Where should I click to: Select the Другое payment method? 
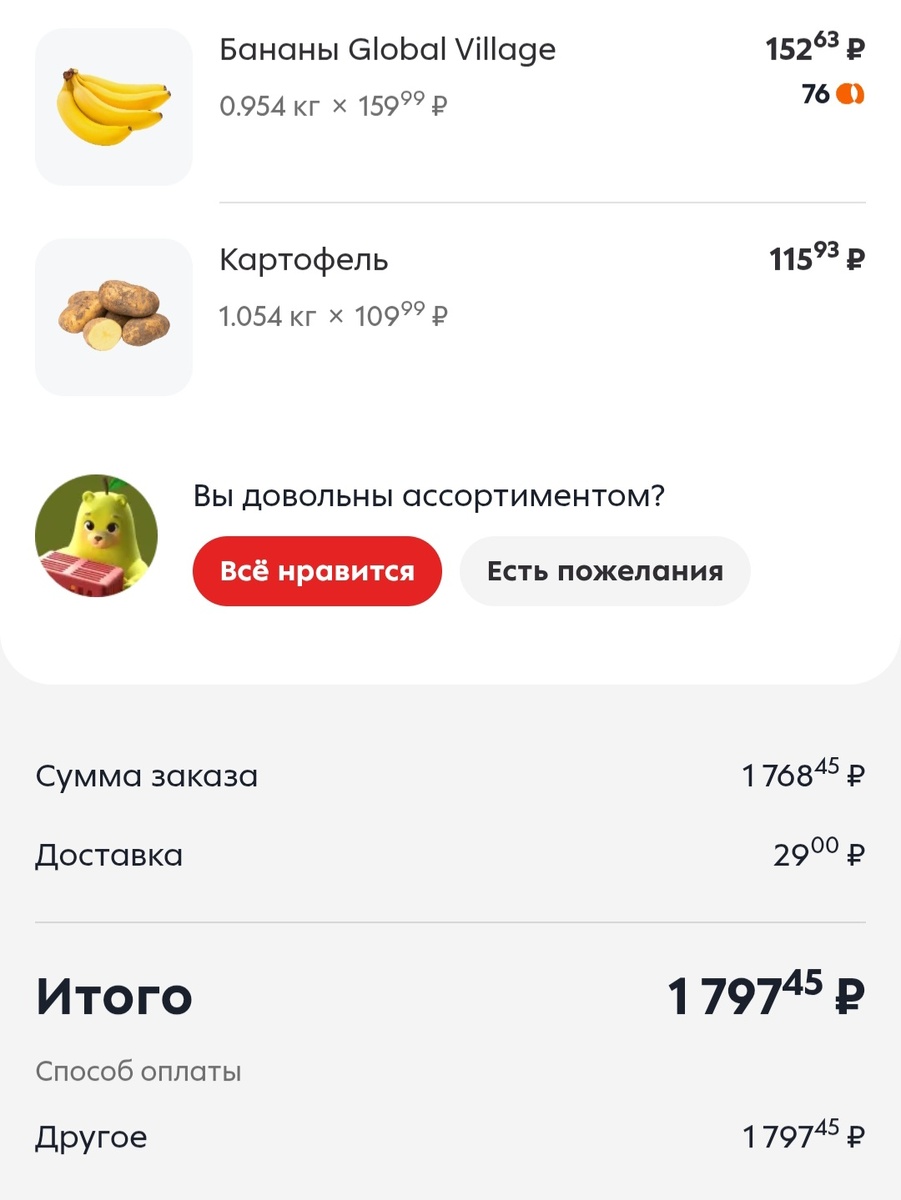point(90,1136)
